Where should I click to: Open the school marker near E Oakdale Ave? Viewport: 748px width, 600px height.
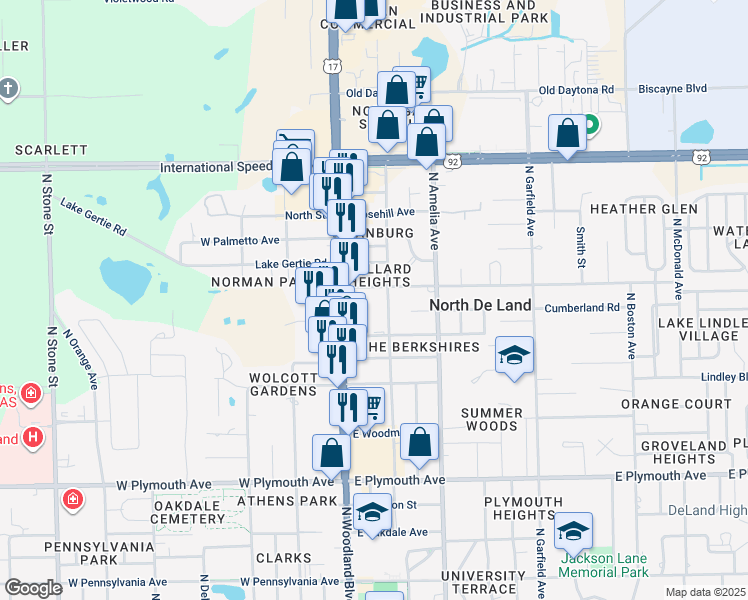[372, 513]
